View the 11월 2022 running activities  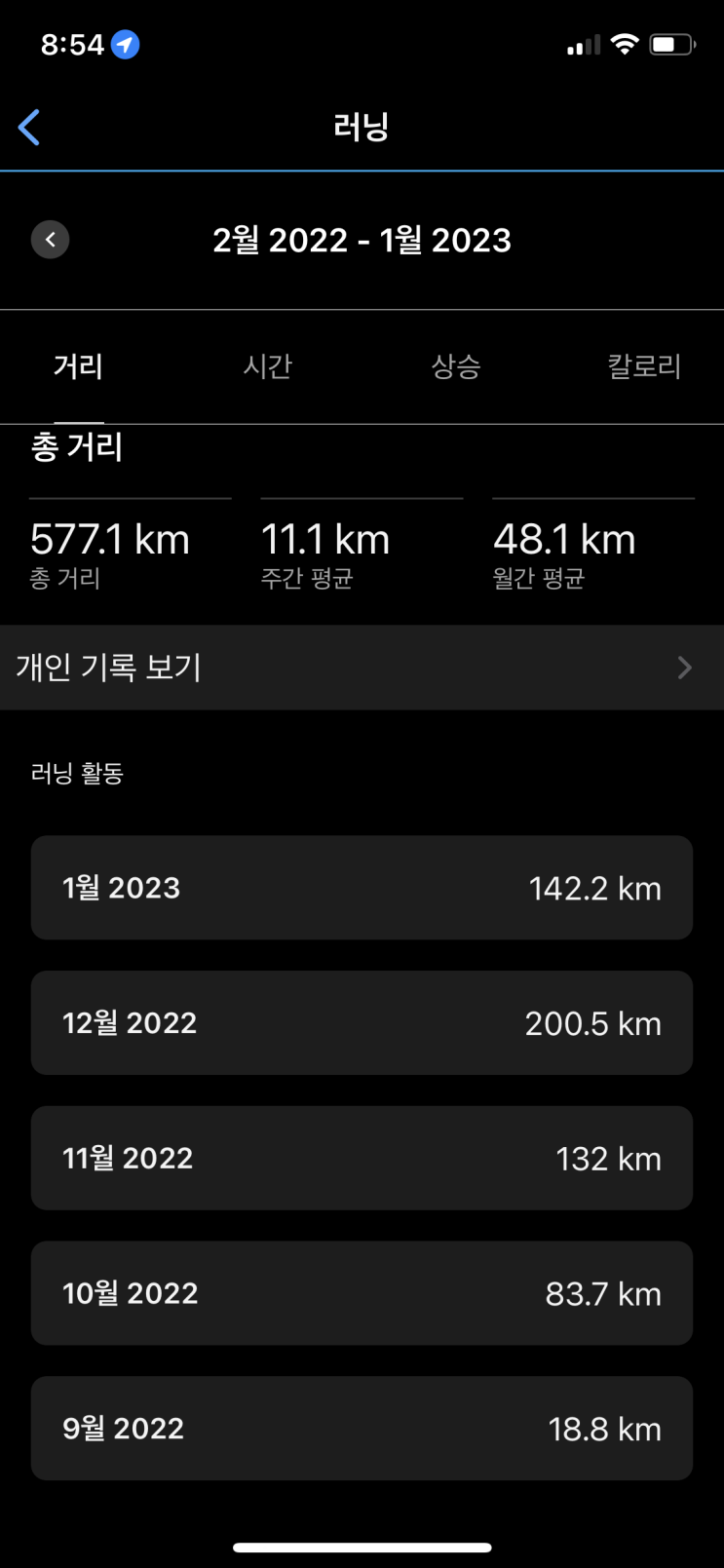point(362,1159)
